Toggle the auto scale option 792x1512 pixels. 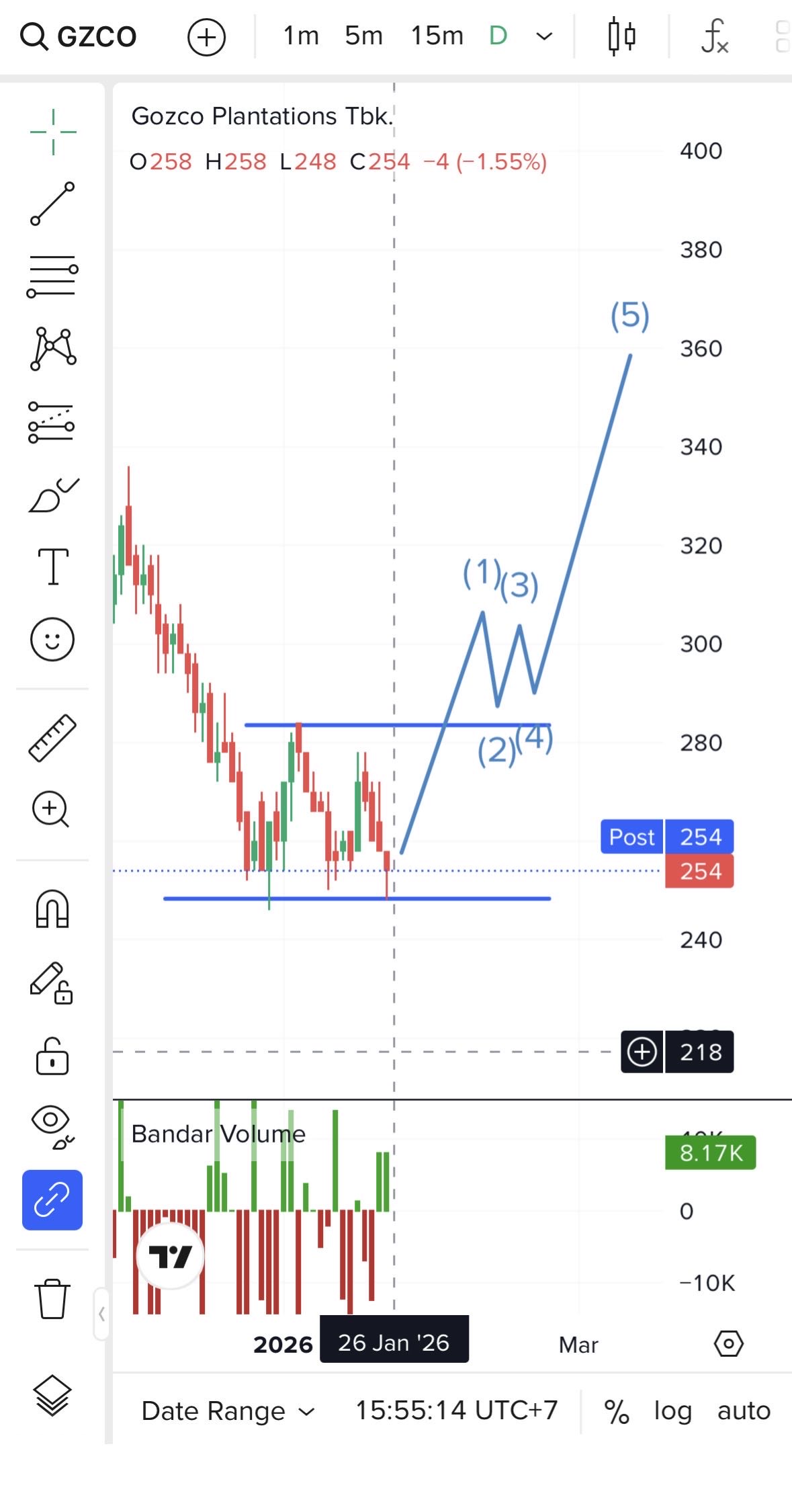pyautogui.click(x=744, y=1411)
